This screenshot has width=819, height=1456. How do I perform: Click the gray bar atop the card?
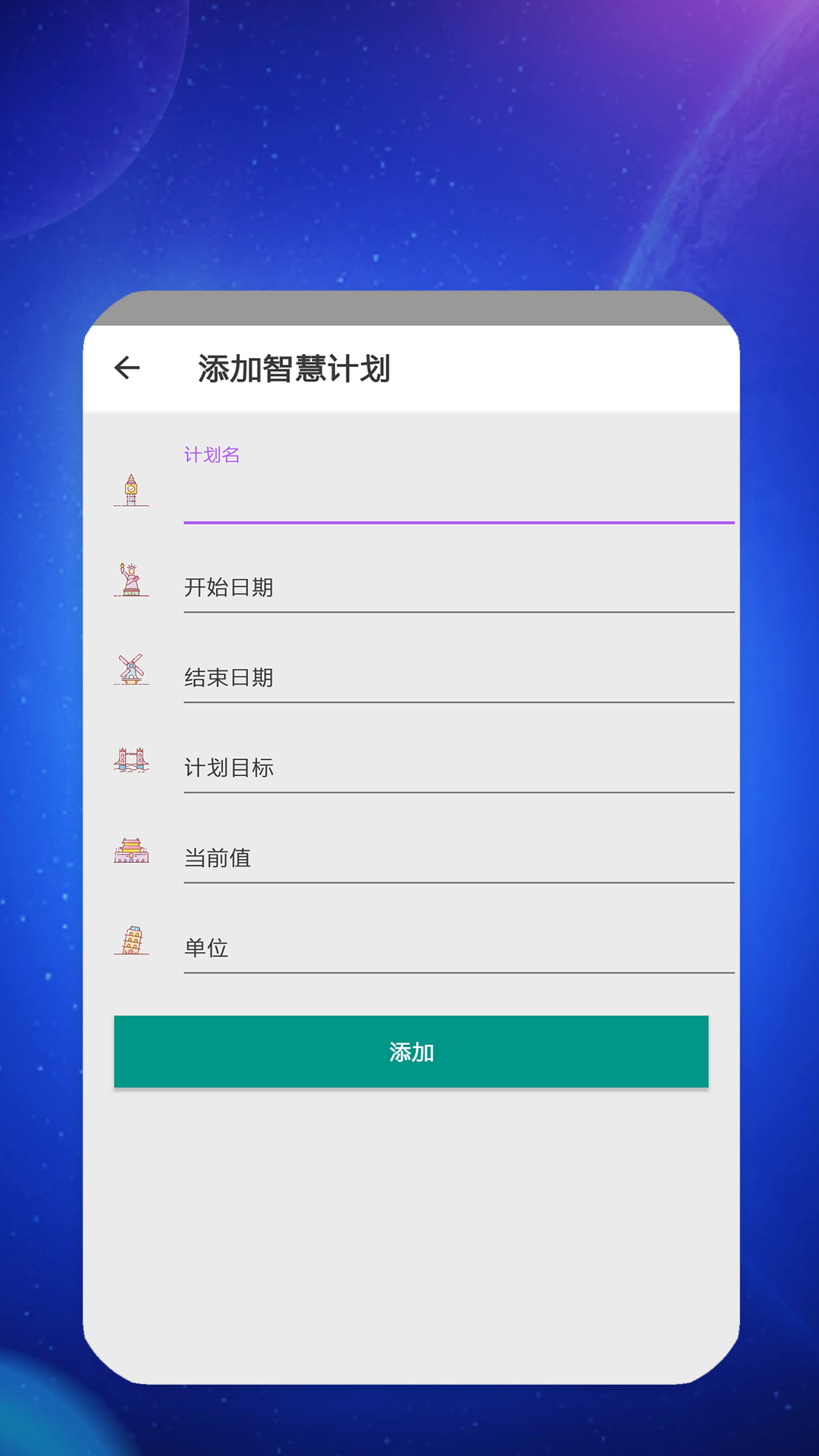point(409,307)
